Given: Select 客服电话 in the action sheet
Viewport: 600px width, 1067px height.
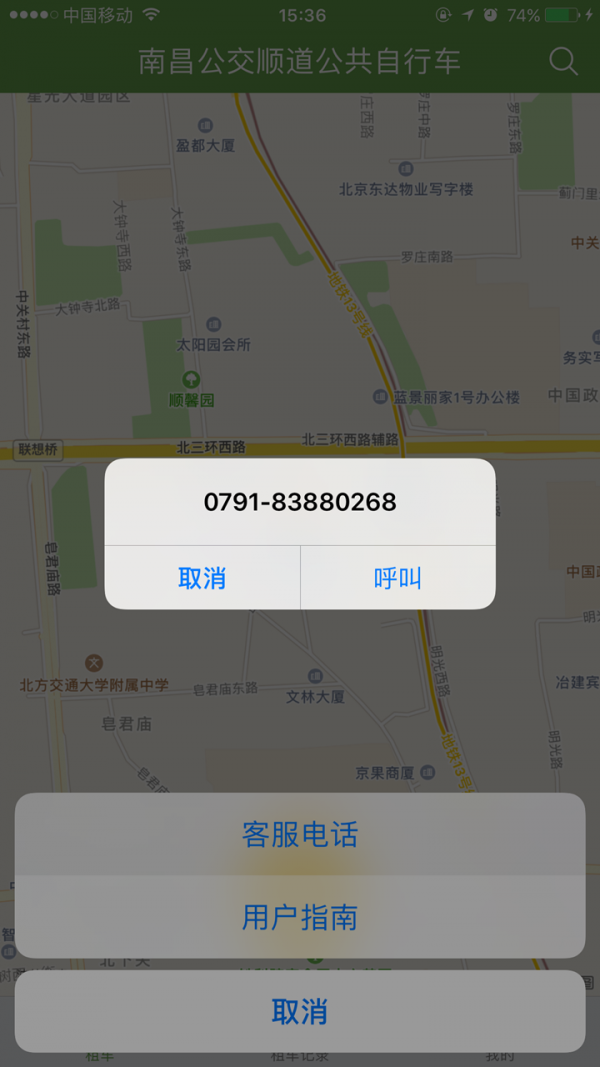Looking at the screenshot, I should (x=300, y=834).
